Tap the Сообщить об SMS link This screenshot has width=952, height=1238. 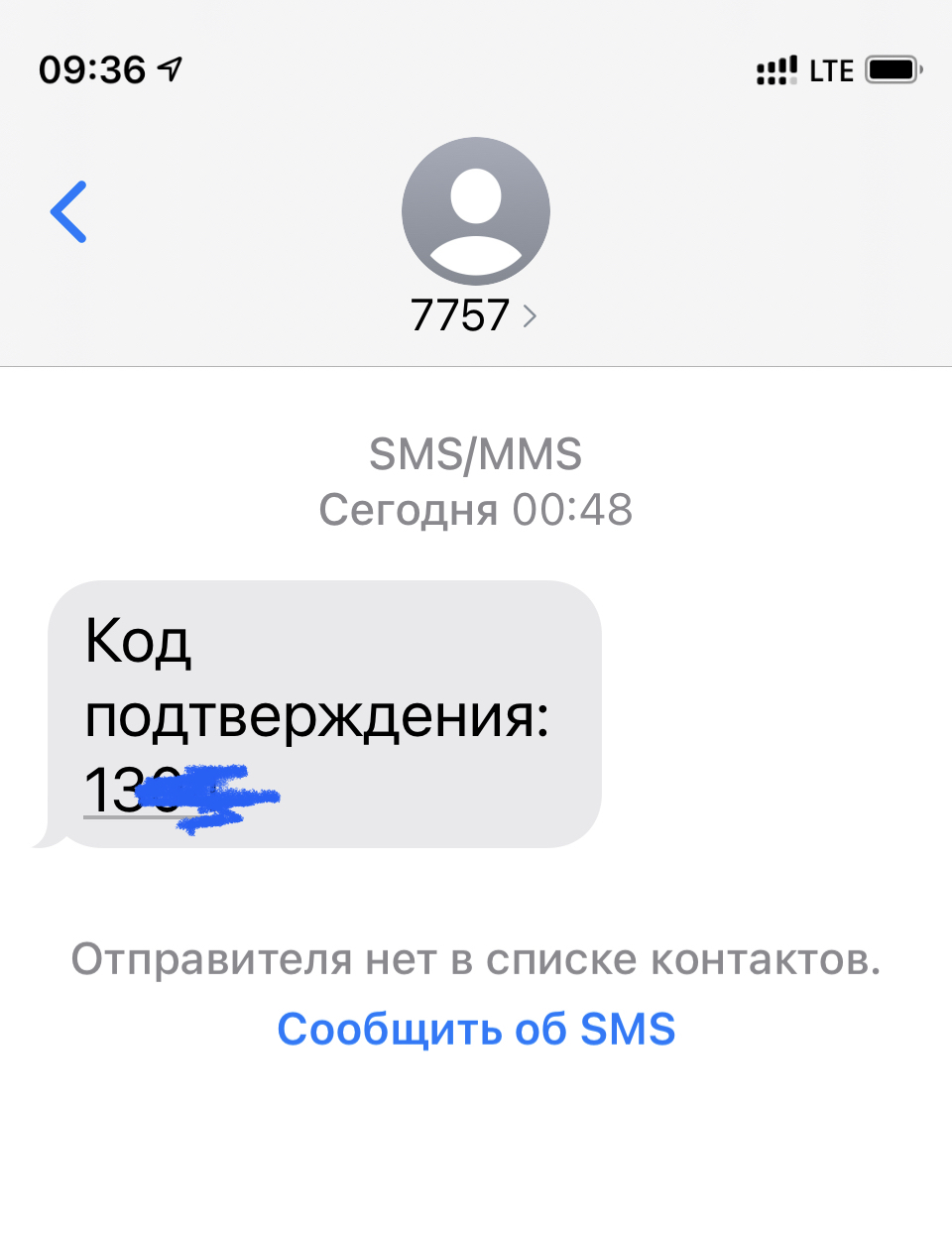pos(476,1029)
